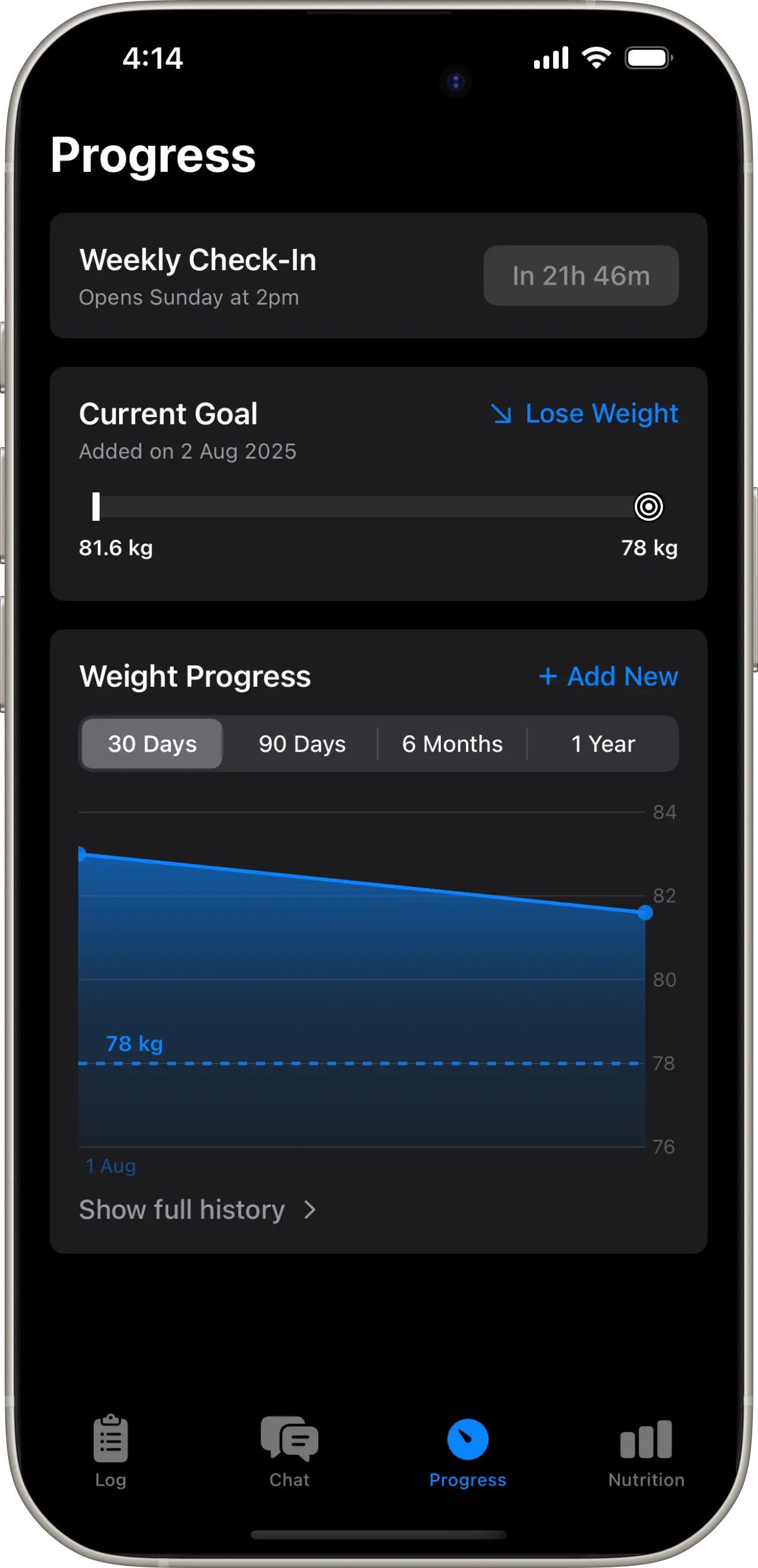758x1568 pixels.
Task: Enable the 1 Year range view
Action: (x=602, y=743)
